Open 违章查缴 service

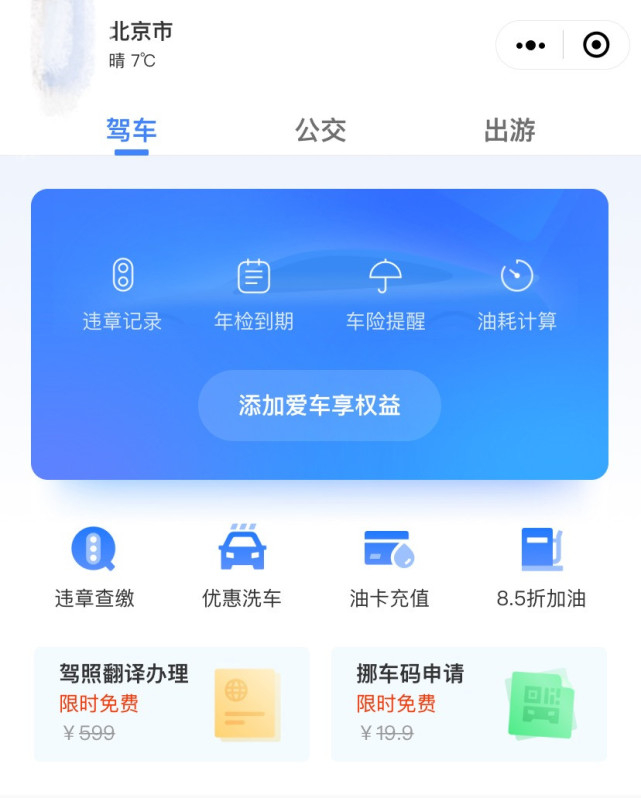coord(94,567)
